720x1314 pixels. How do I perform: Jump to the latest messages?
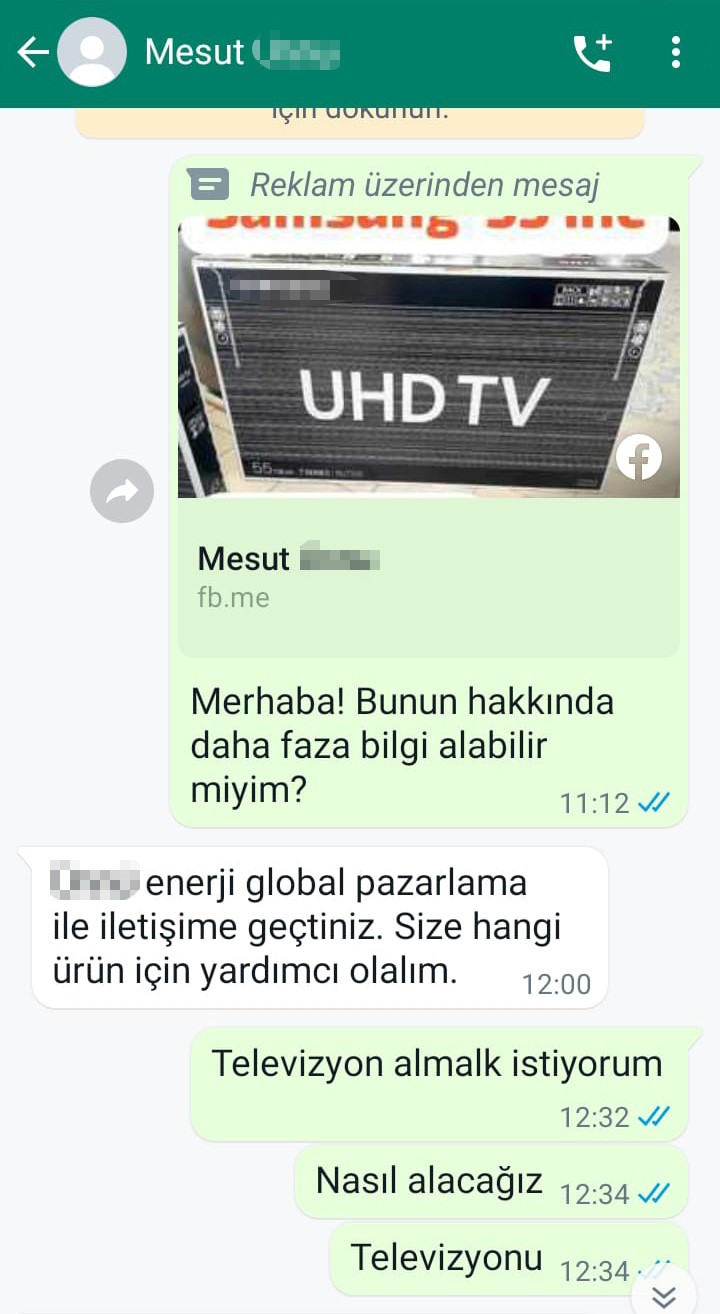coord(664,1296)
